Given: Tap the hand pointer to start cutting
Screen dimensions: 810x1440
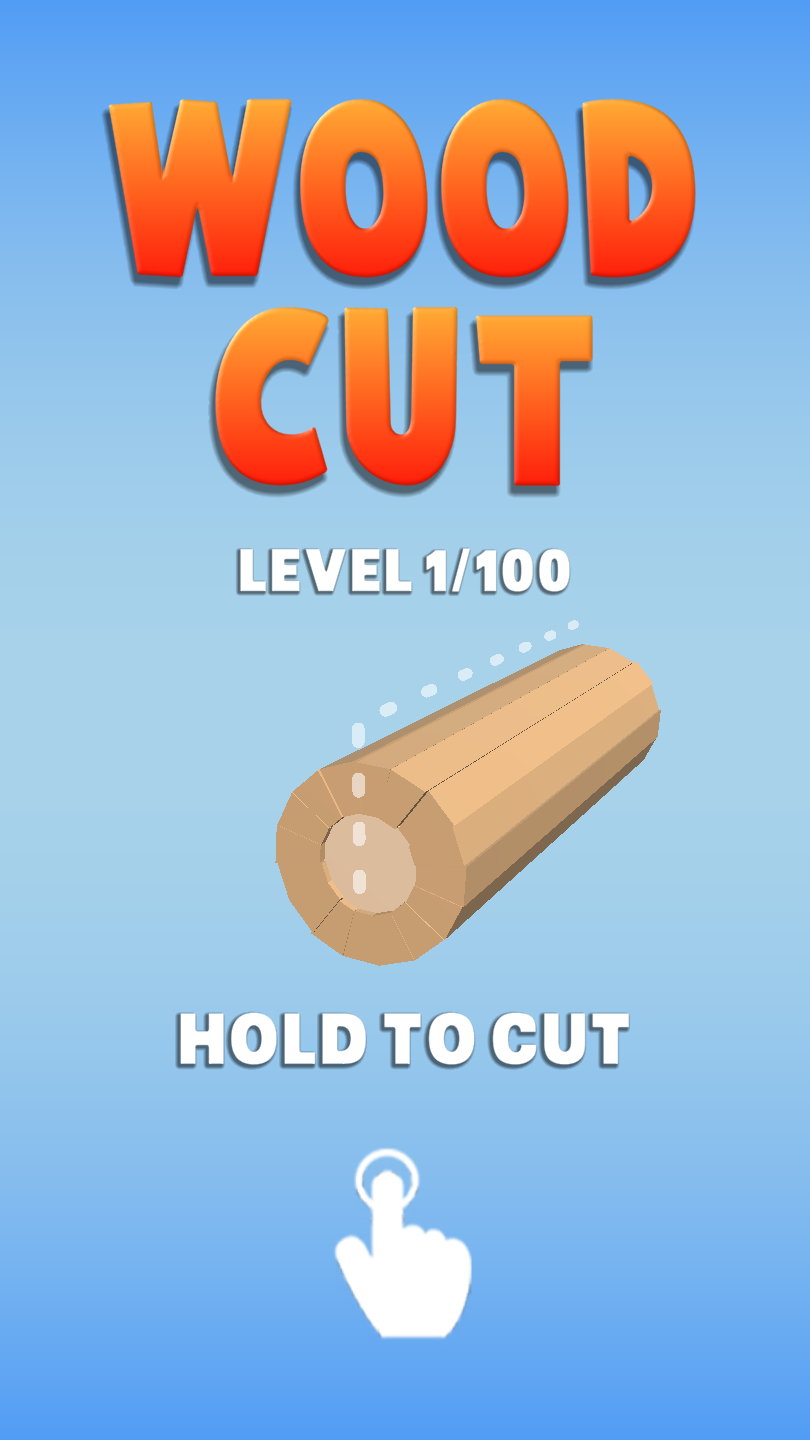Looking at the screenshot, I should pos(402,1243).
